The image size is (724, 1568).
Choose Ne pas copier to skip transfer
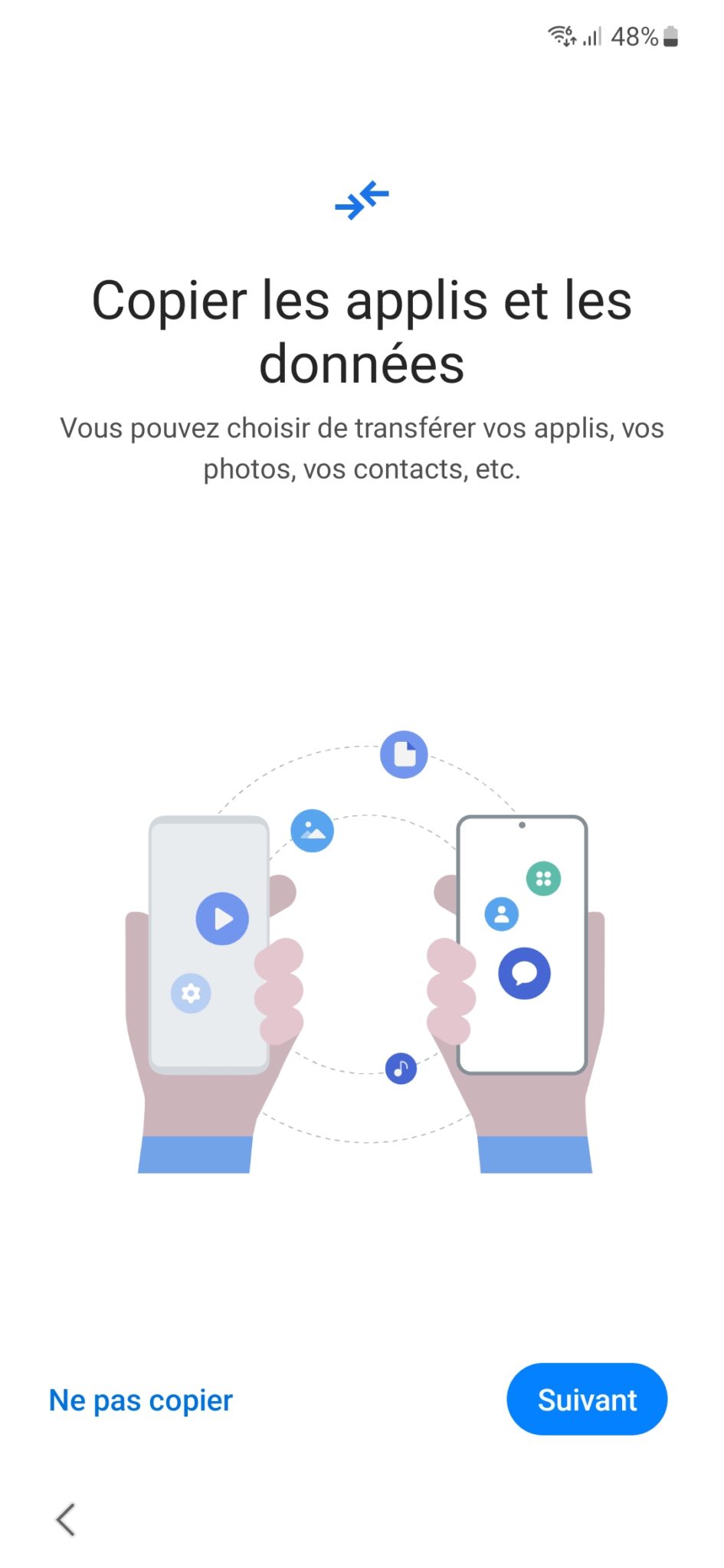[x=141, y=1400]
